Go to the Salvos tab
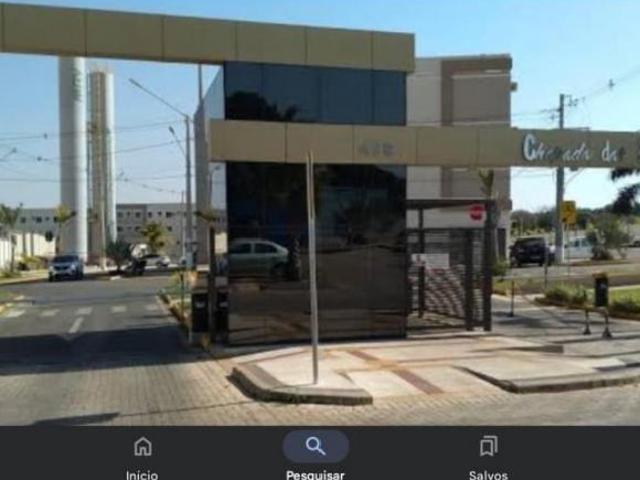Viewport: 640px width, 480px height. click(x=488, y=455)
